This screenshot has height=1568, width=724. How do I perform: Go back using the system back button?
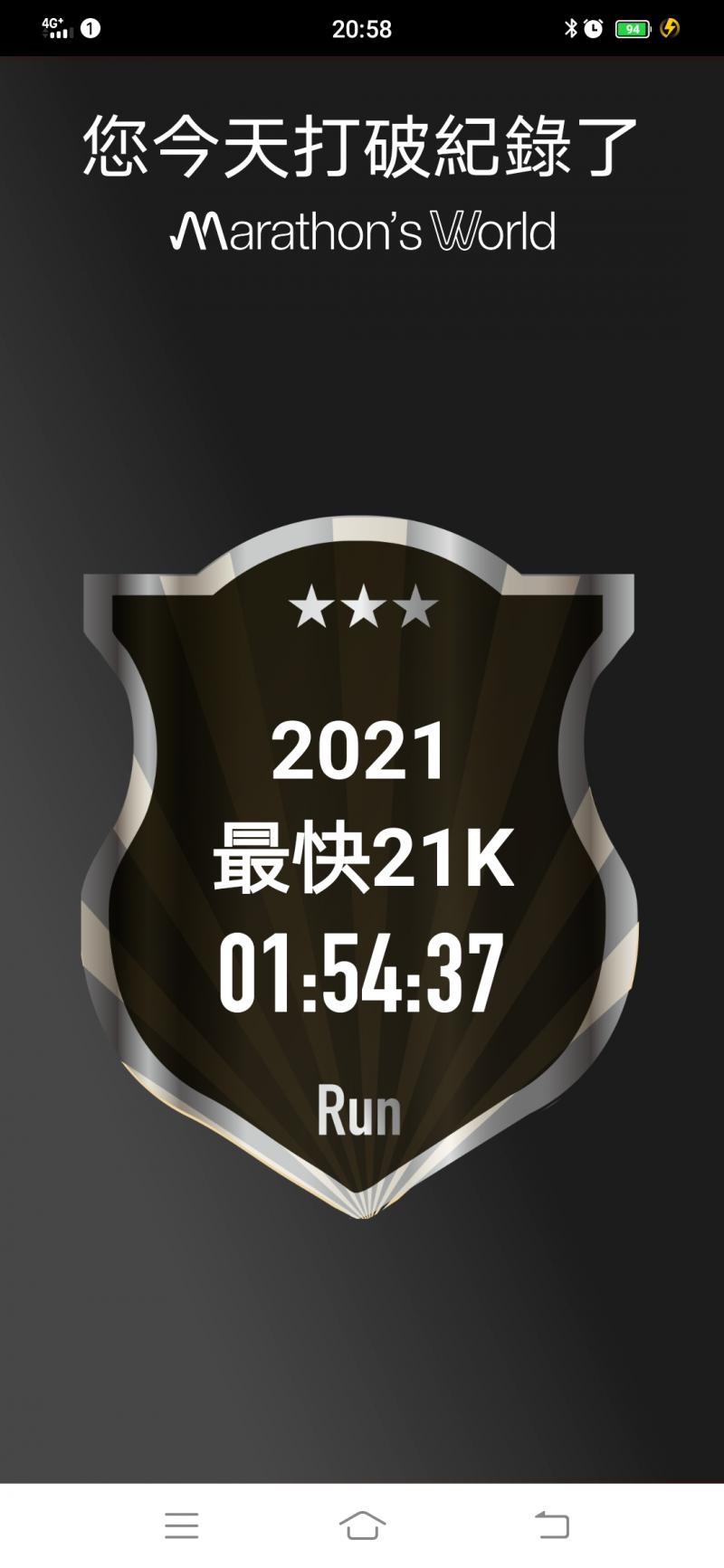click(x=551, y=1525)
